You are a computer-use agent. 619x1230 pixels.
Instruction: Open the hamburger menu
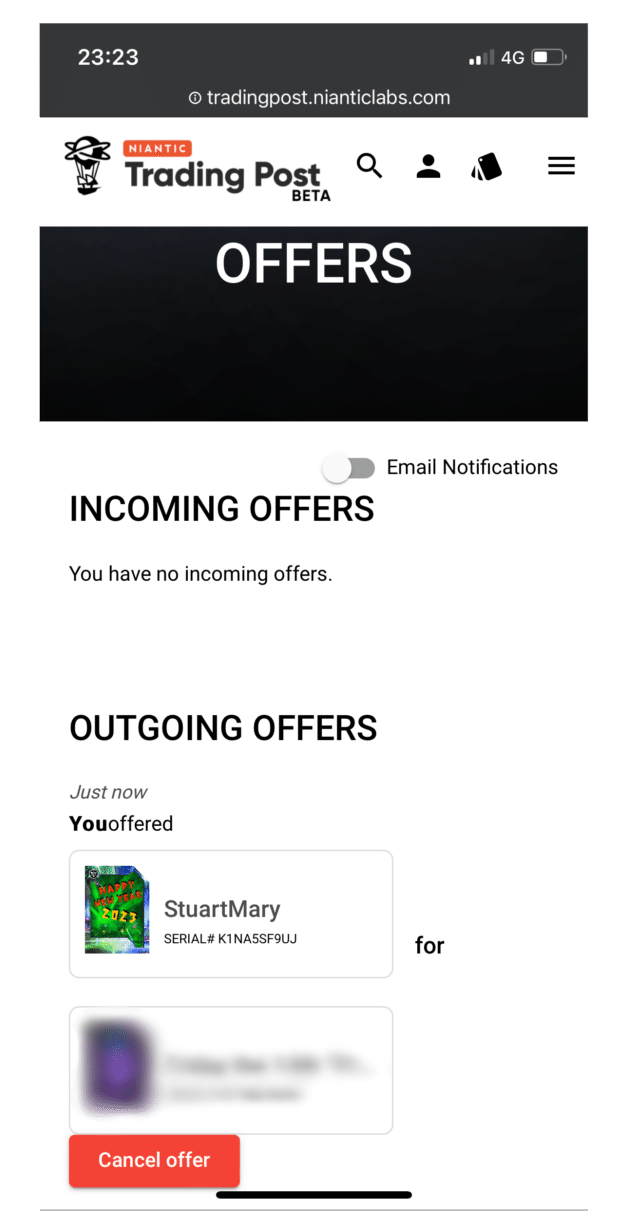(x=561, y=167)
